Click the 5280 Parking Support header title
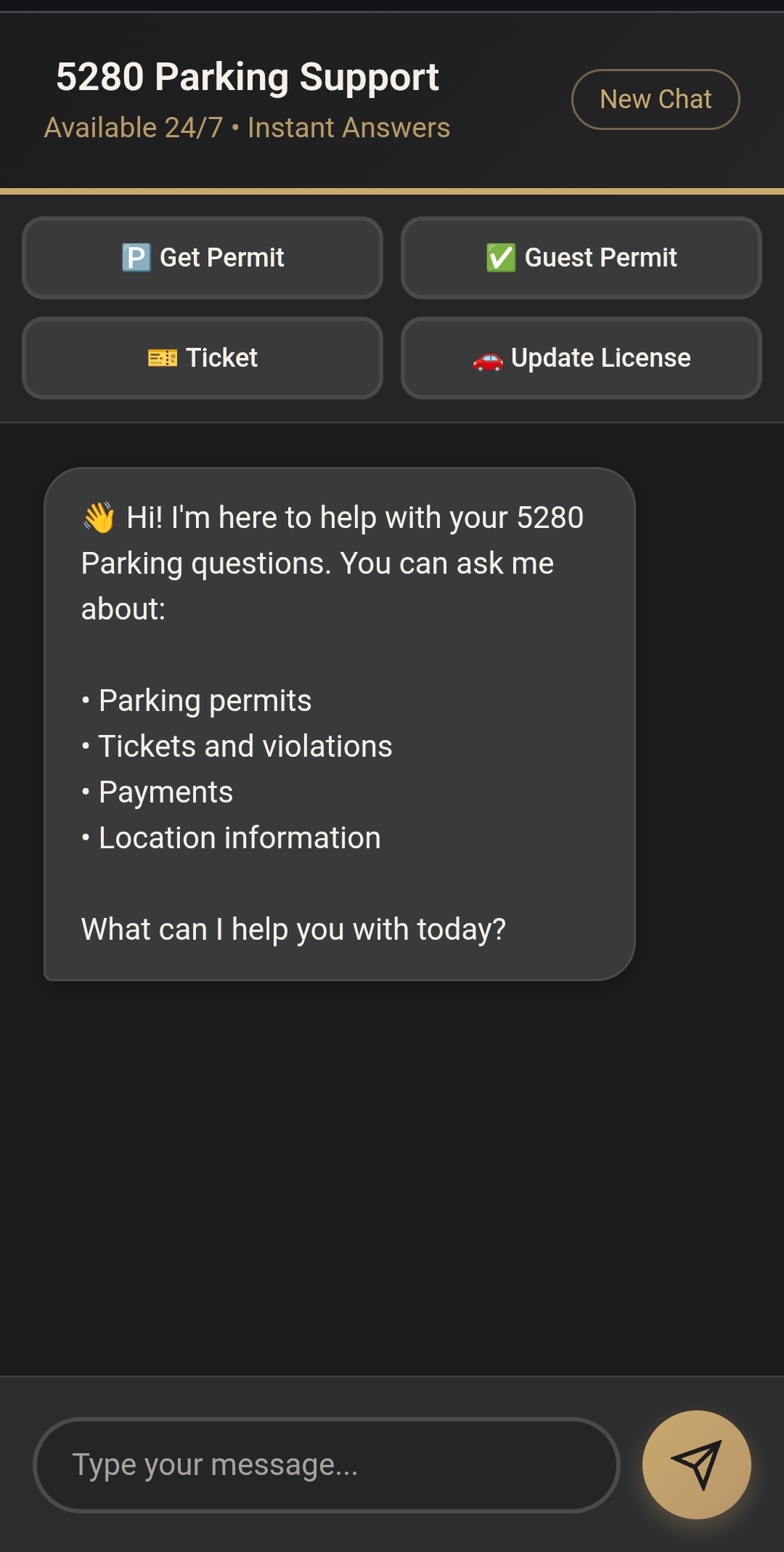This screenshot has height=1552, width=784. (x=248, y=76)
